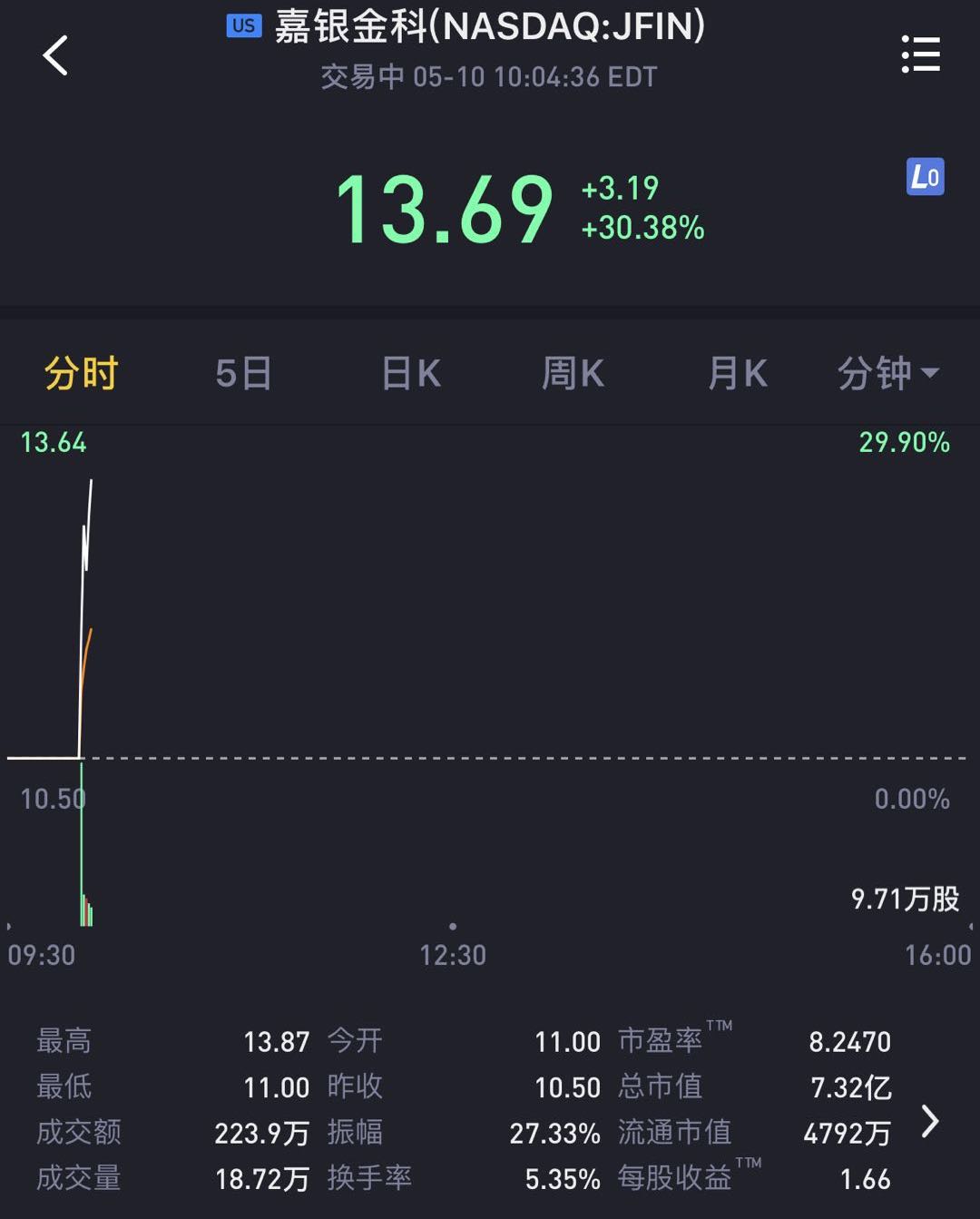The width and height of the screenshot is (980, 1219).
Task: Open the 分钟 interval dropdown
Action: click(887, 373)
